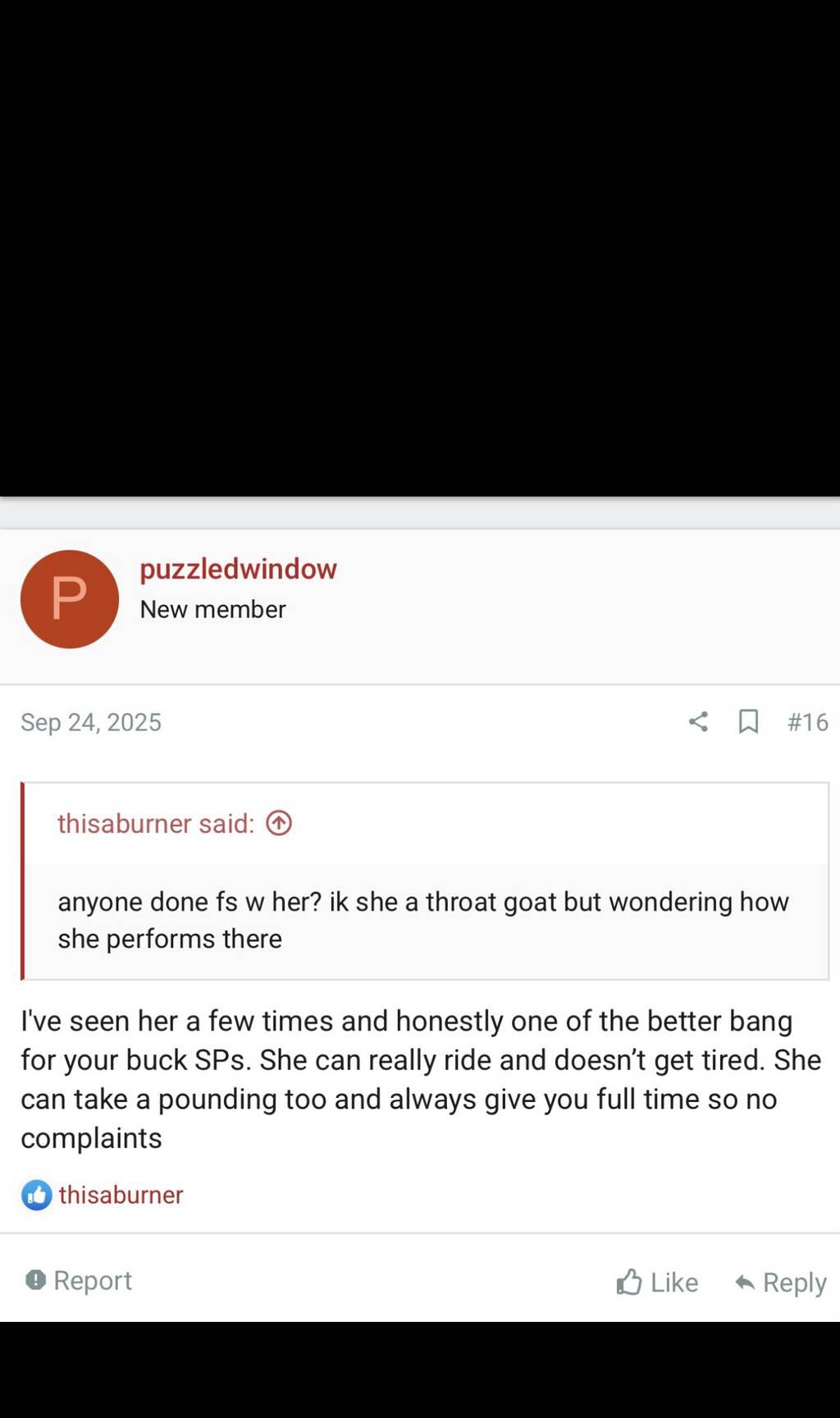
Task: Open puzzledwindow's profile via username
Action: [238, 569]
